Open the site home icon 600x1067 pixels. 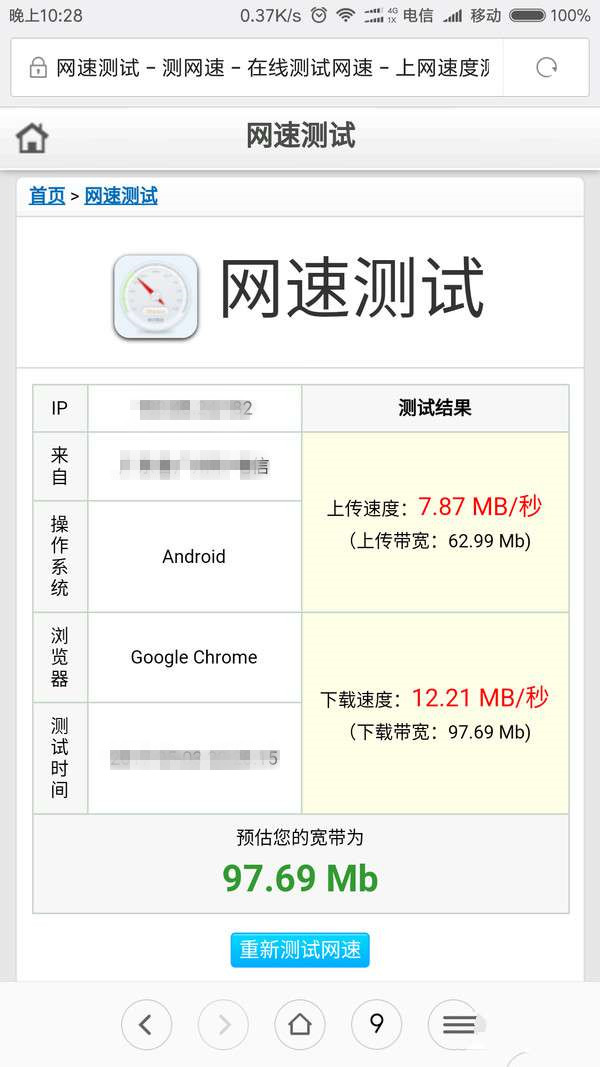point(32,137)
